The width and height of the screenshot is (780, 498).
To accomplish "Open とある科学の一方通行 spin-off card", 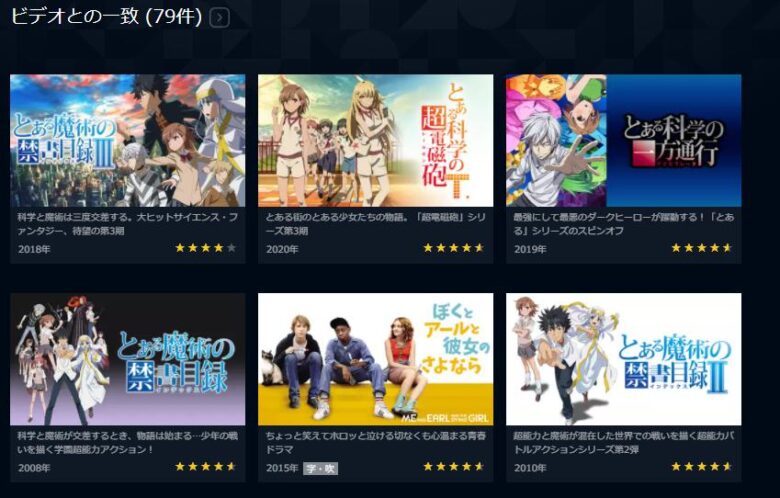I will pyautogui.click(x=623, y=141).
